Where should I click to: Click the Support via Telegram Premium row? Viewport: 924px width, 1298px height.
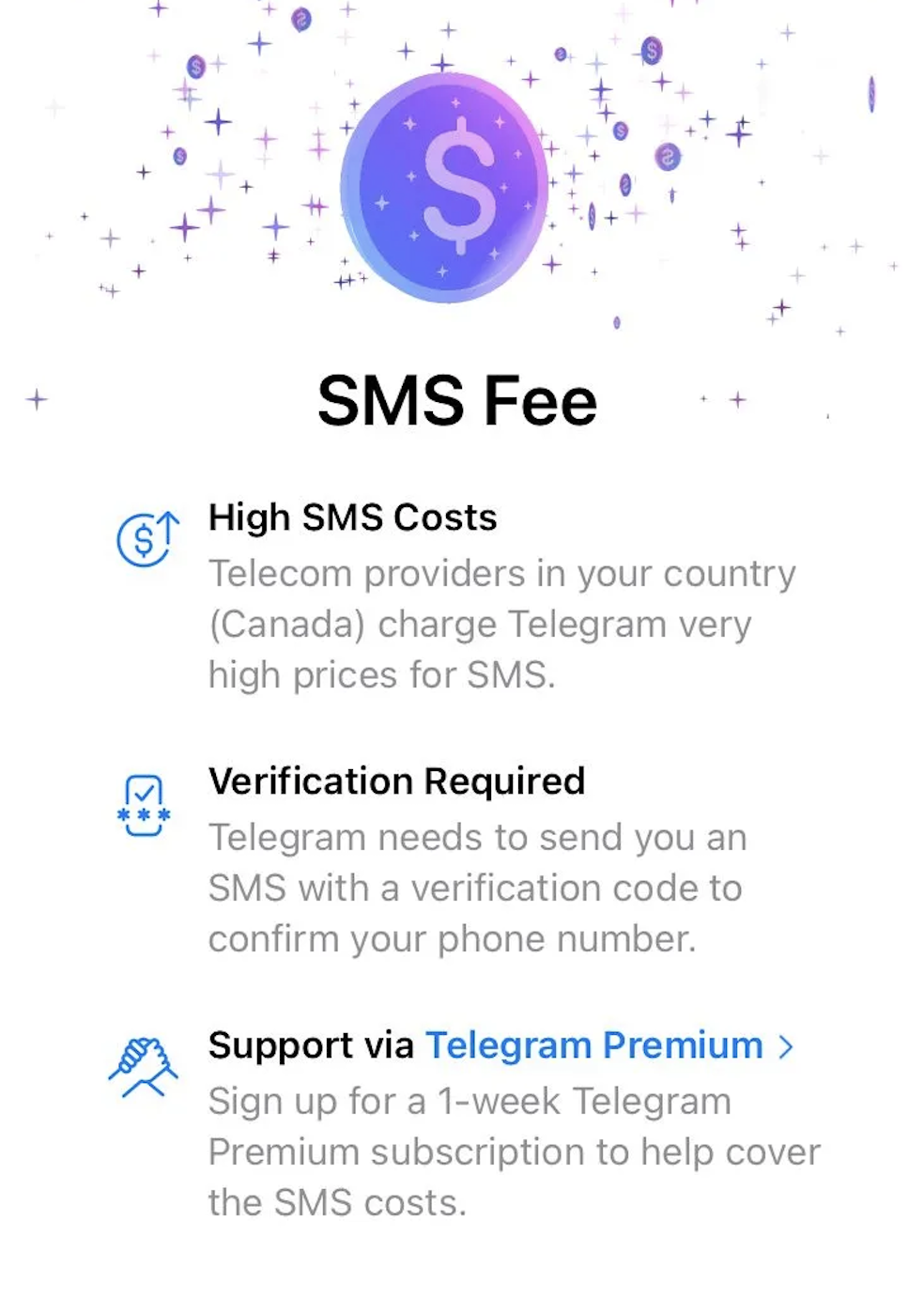[x=498, y=1045]
